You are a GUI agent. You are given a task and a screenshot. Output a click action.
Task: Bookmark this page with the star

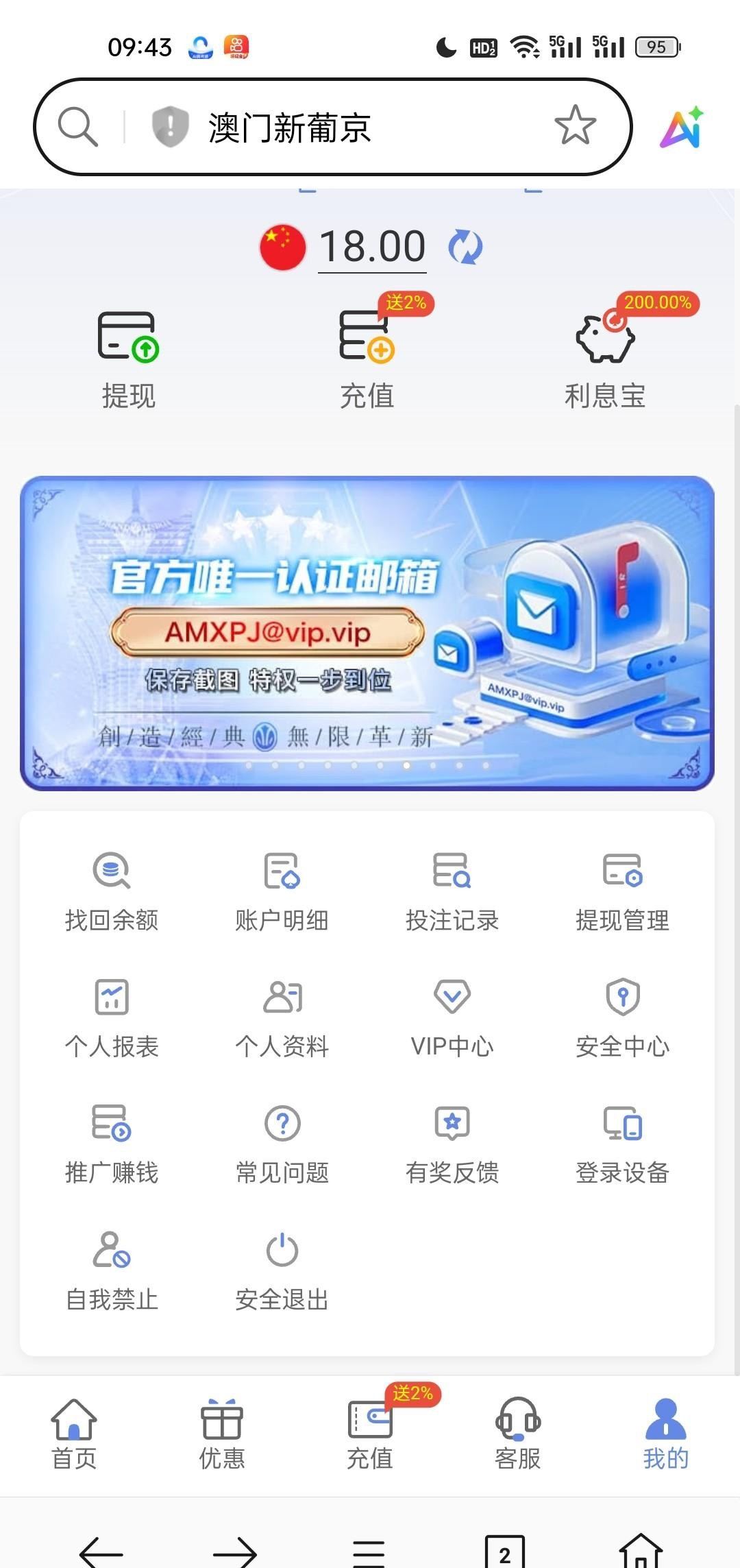(574, 125)
